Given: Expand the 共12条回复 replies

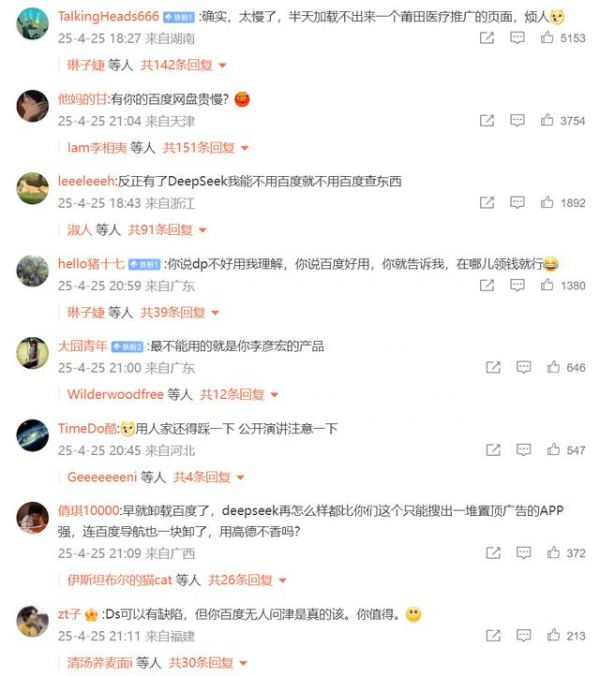Looking at the screenshot, I should point(237,395).
